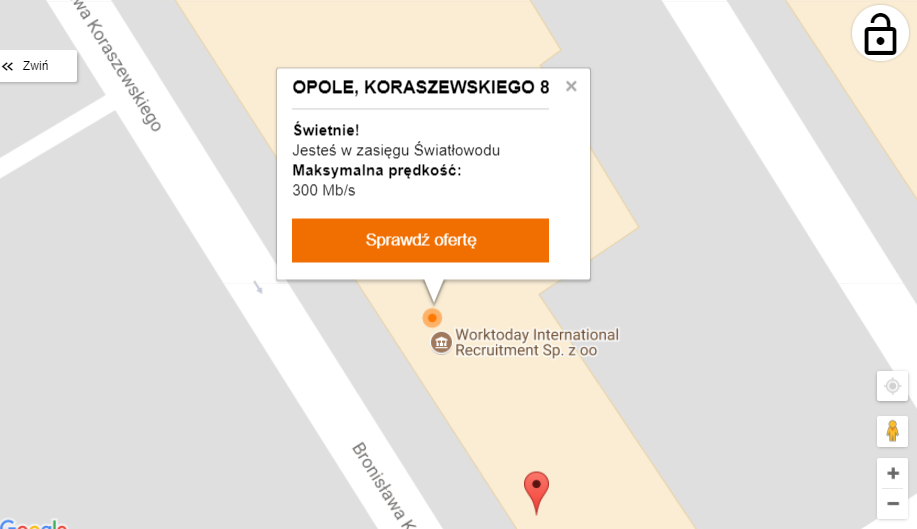Toggle the map lock icon

879,33
